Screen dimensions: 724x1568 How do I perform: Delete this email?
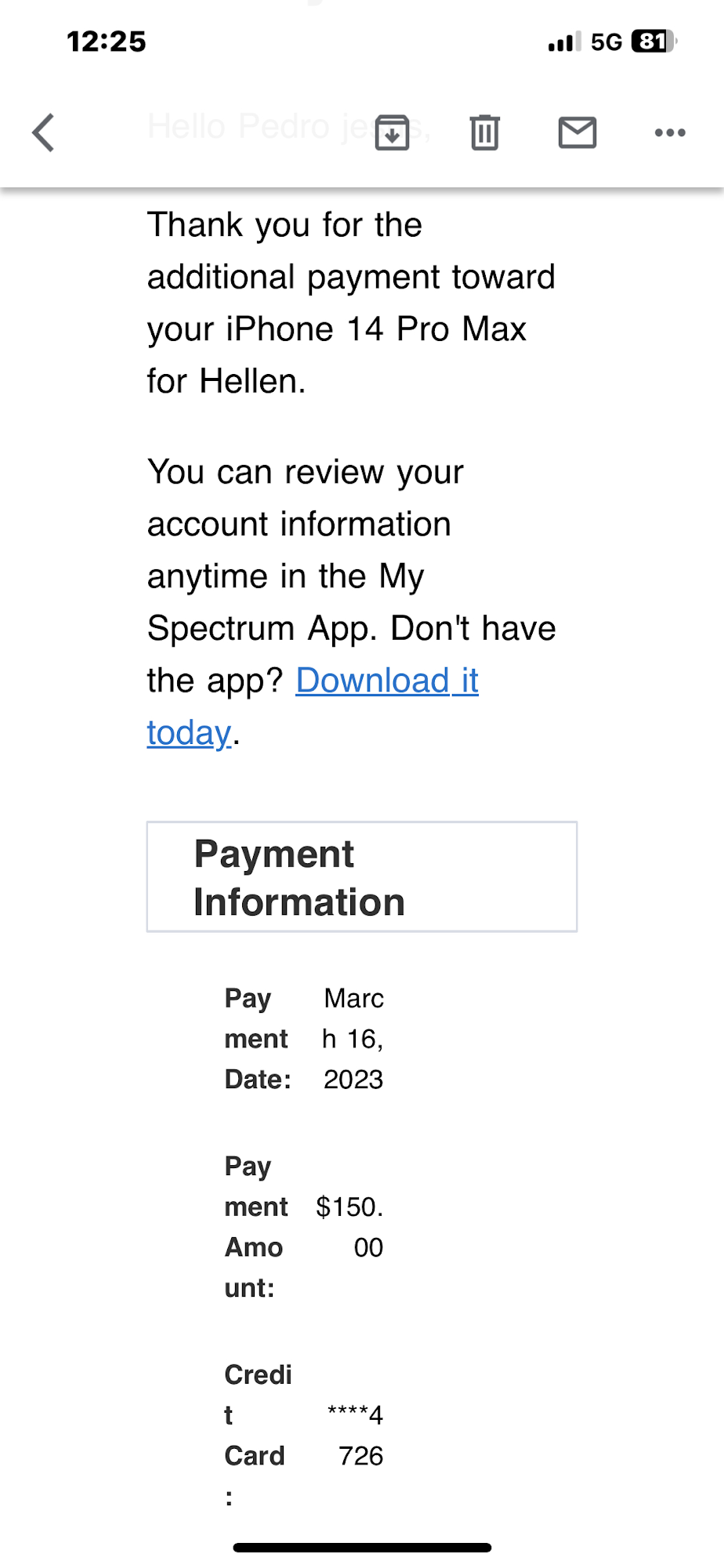tap(484, 132)
